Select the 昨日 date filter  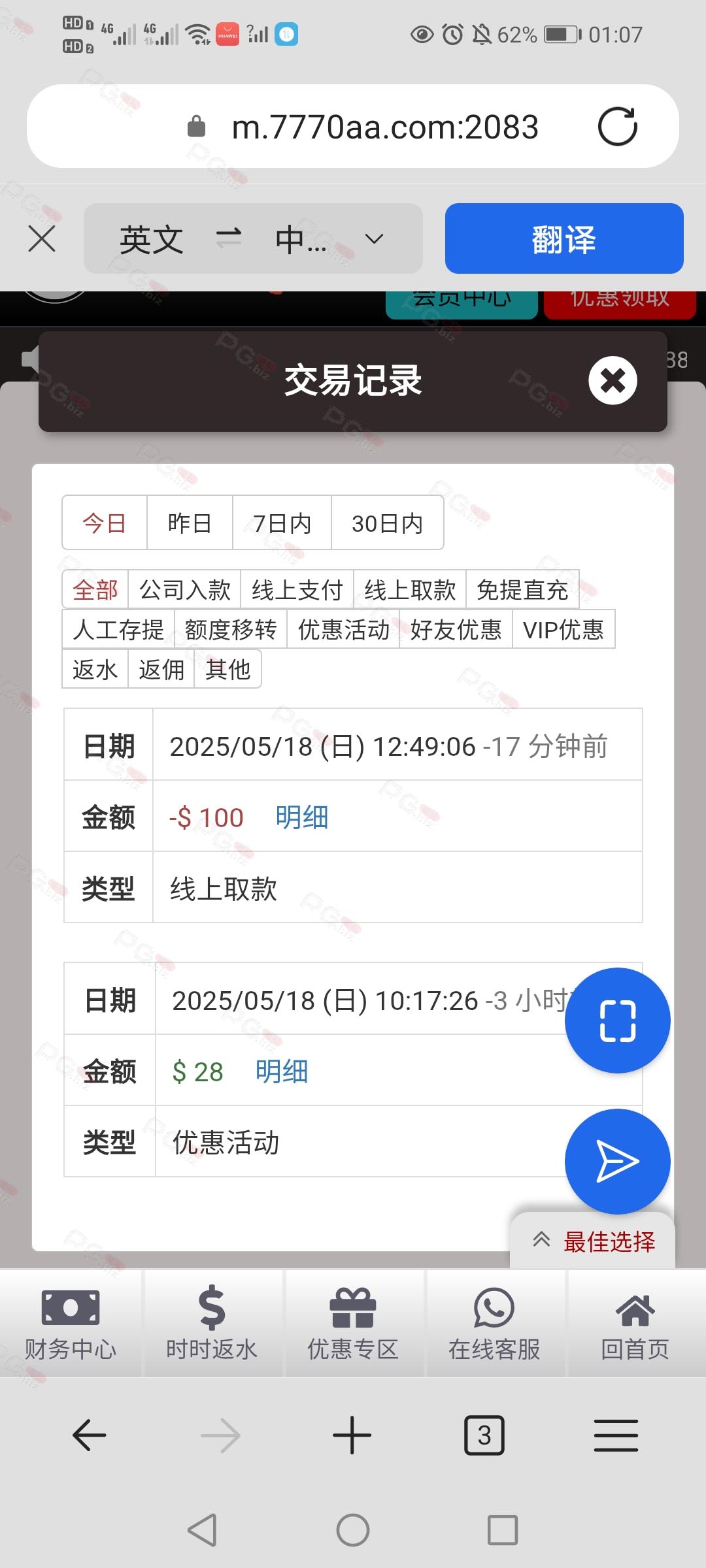(x=190, y=523)
